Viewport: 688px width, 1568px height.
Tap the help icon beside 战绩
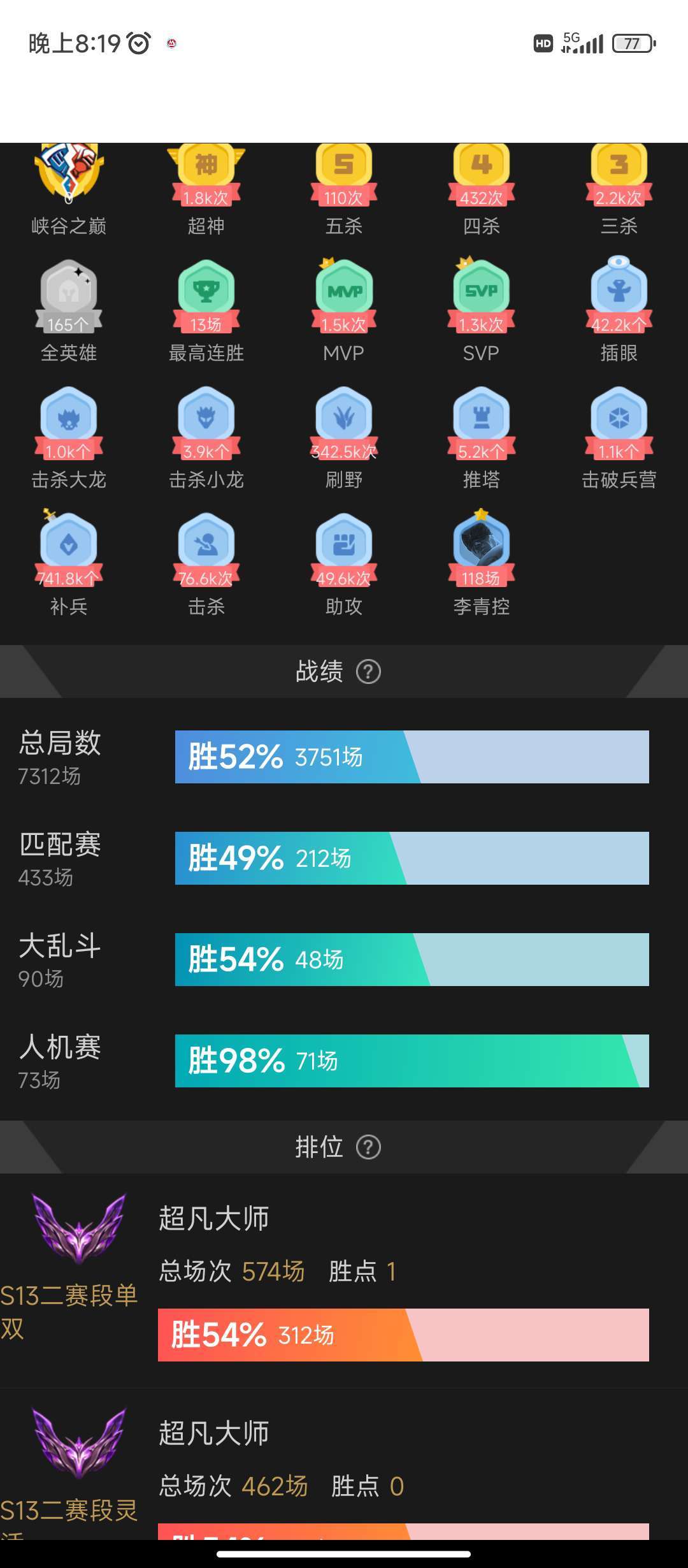(x=368, y=671)
